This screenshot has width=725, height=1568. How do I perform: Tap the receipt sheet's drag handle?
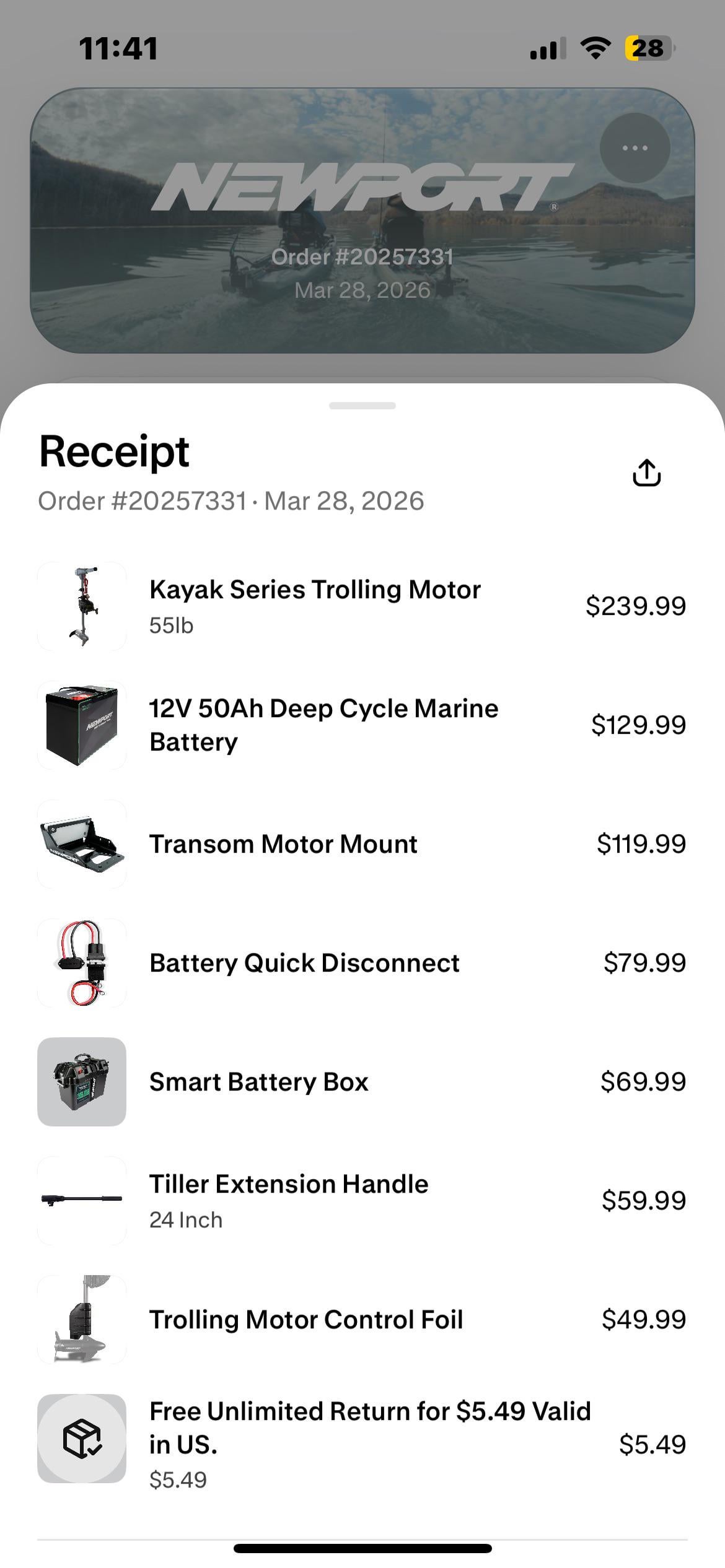[362, 406]
